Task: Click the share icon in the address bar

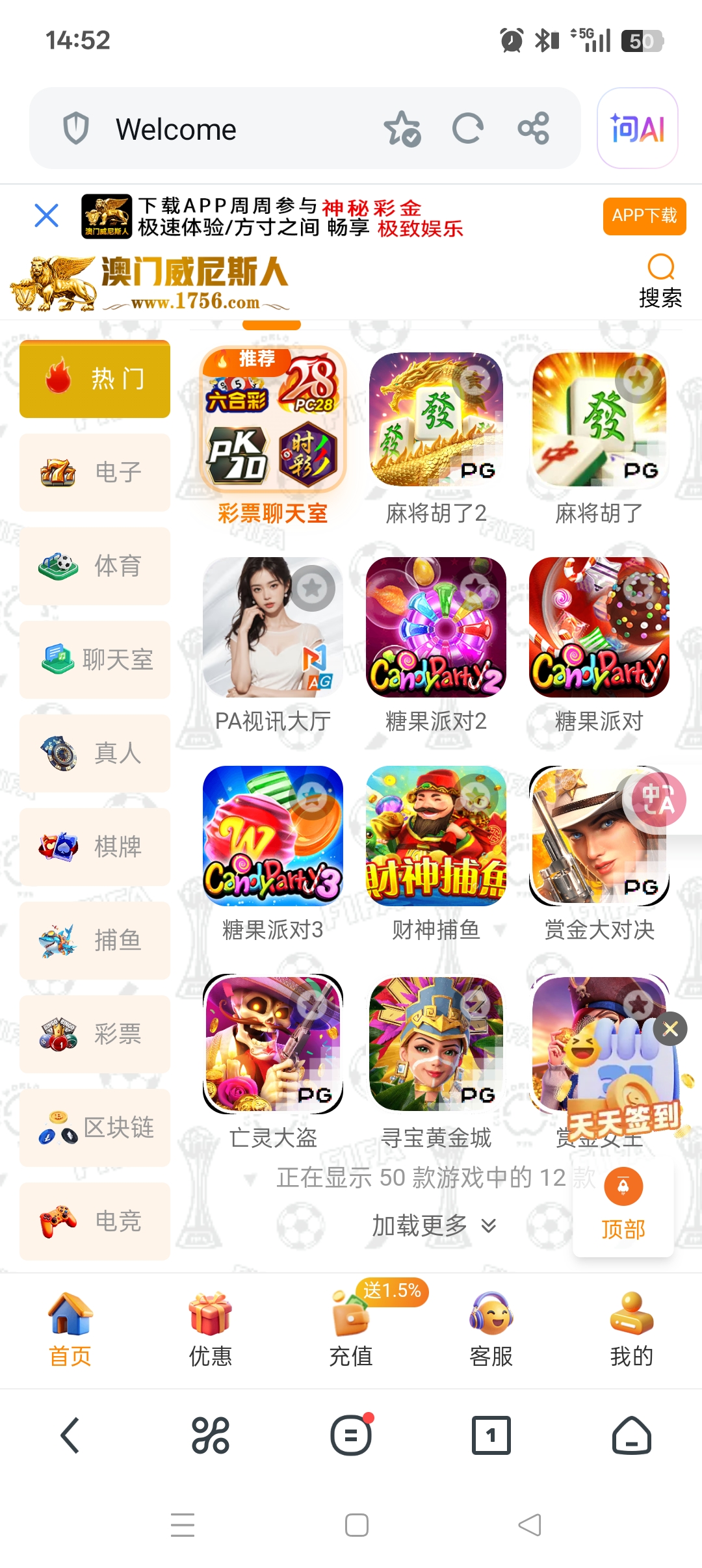Action: [533, 129]
